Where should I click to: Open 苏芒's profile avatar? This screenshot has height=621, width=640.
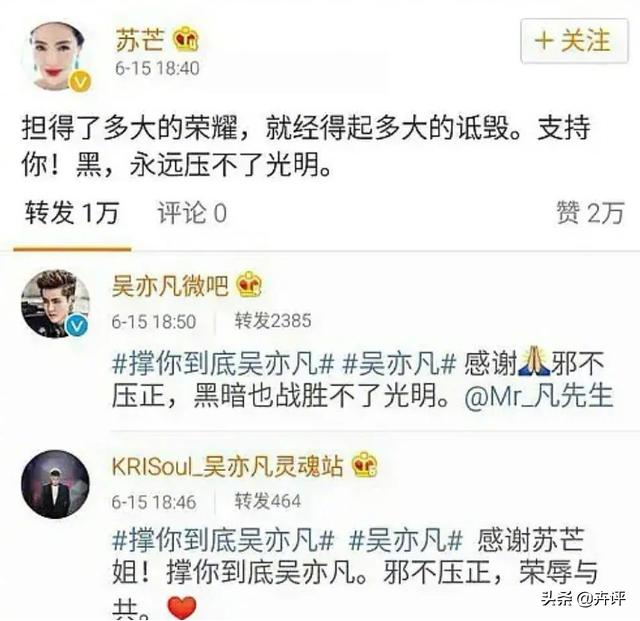(x=54, y=54)
